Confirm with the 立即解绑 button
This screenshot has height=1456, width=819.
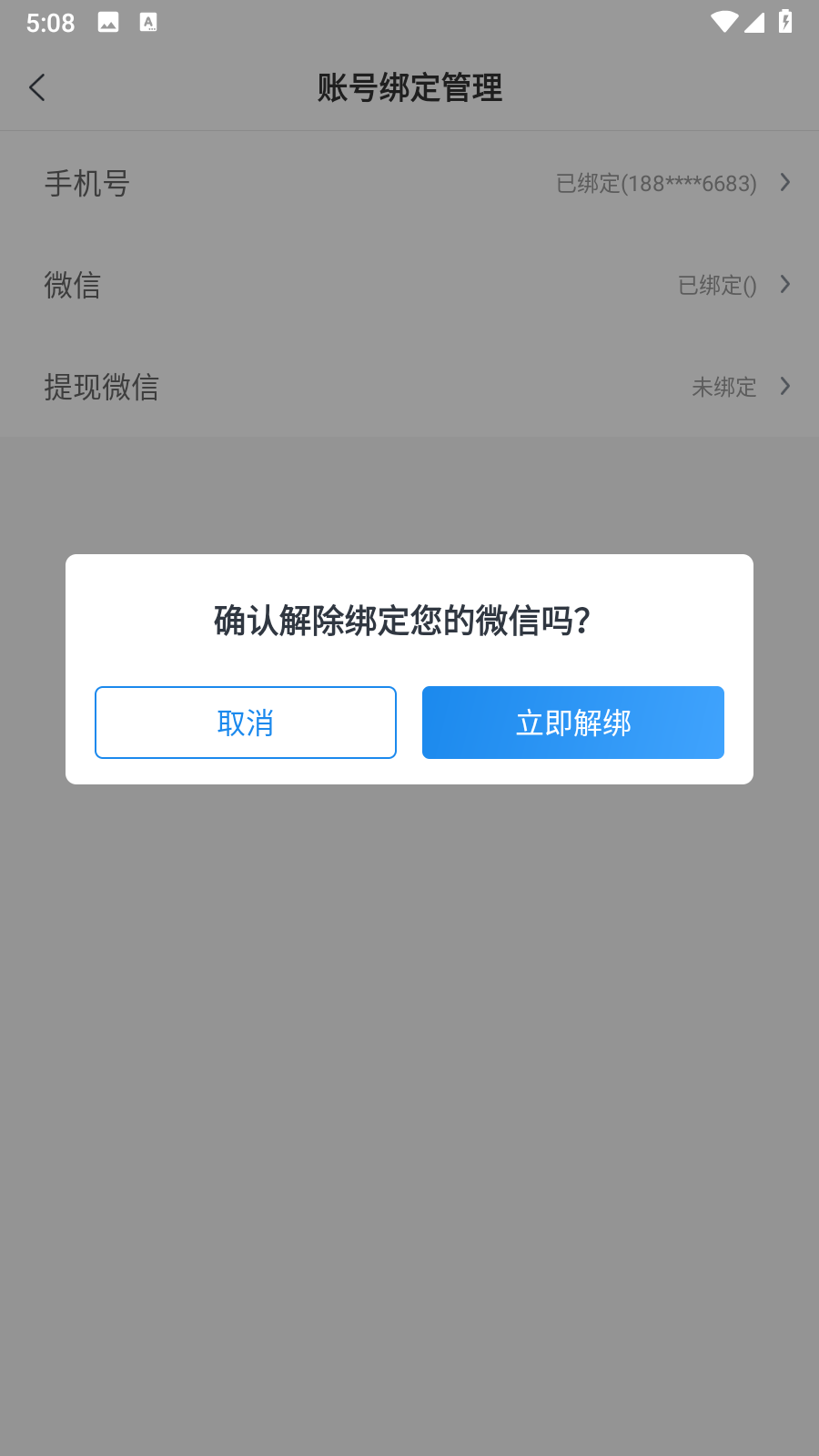point(573,723)
